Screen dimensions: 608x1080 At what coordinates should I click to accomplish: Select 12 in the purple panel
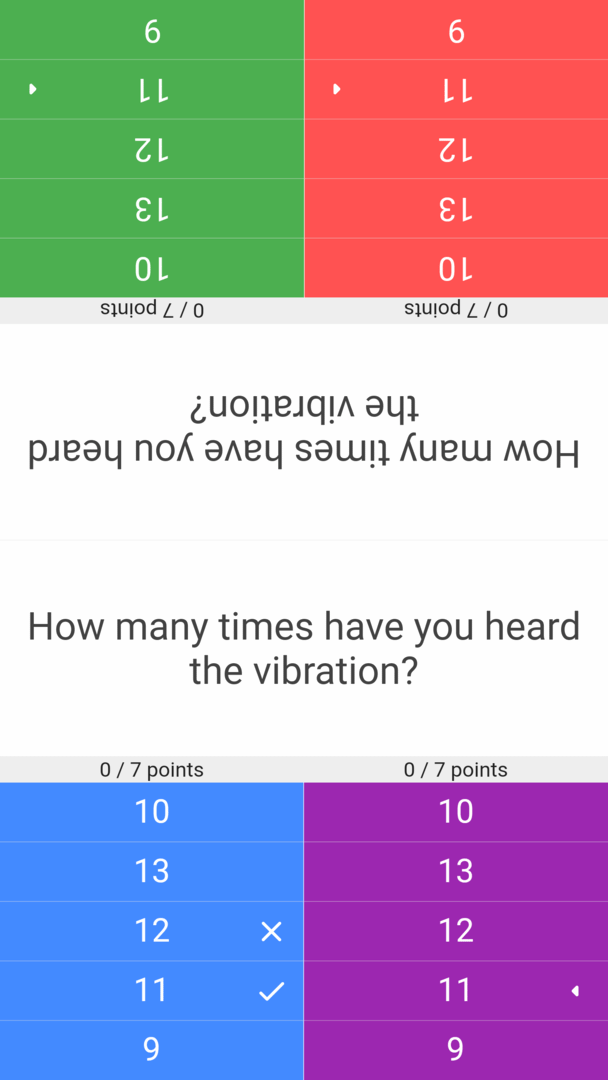456,931
